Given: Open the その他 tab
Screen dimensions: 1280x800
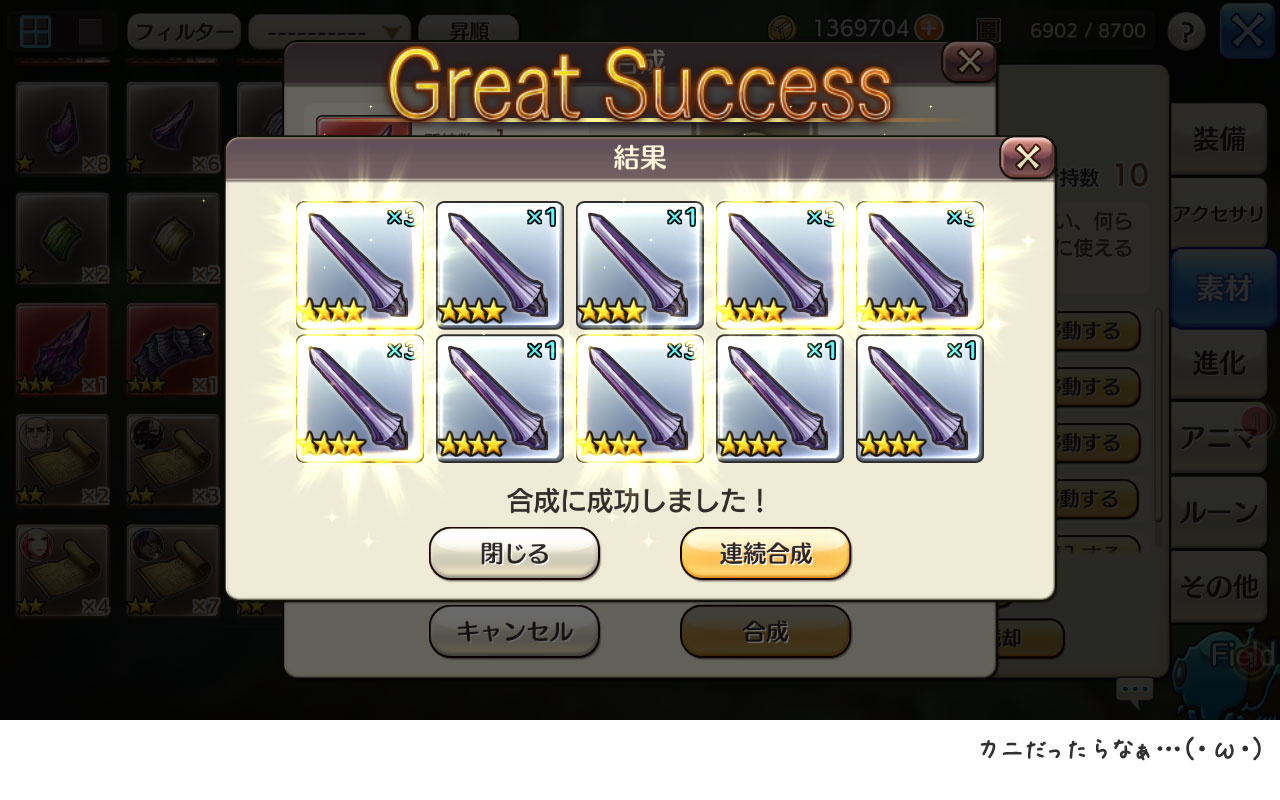Looking at the screenshot, I should pyautogui.click(x=1219, y=586).
